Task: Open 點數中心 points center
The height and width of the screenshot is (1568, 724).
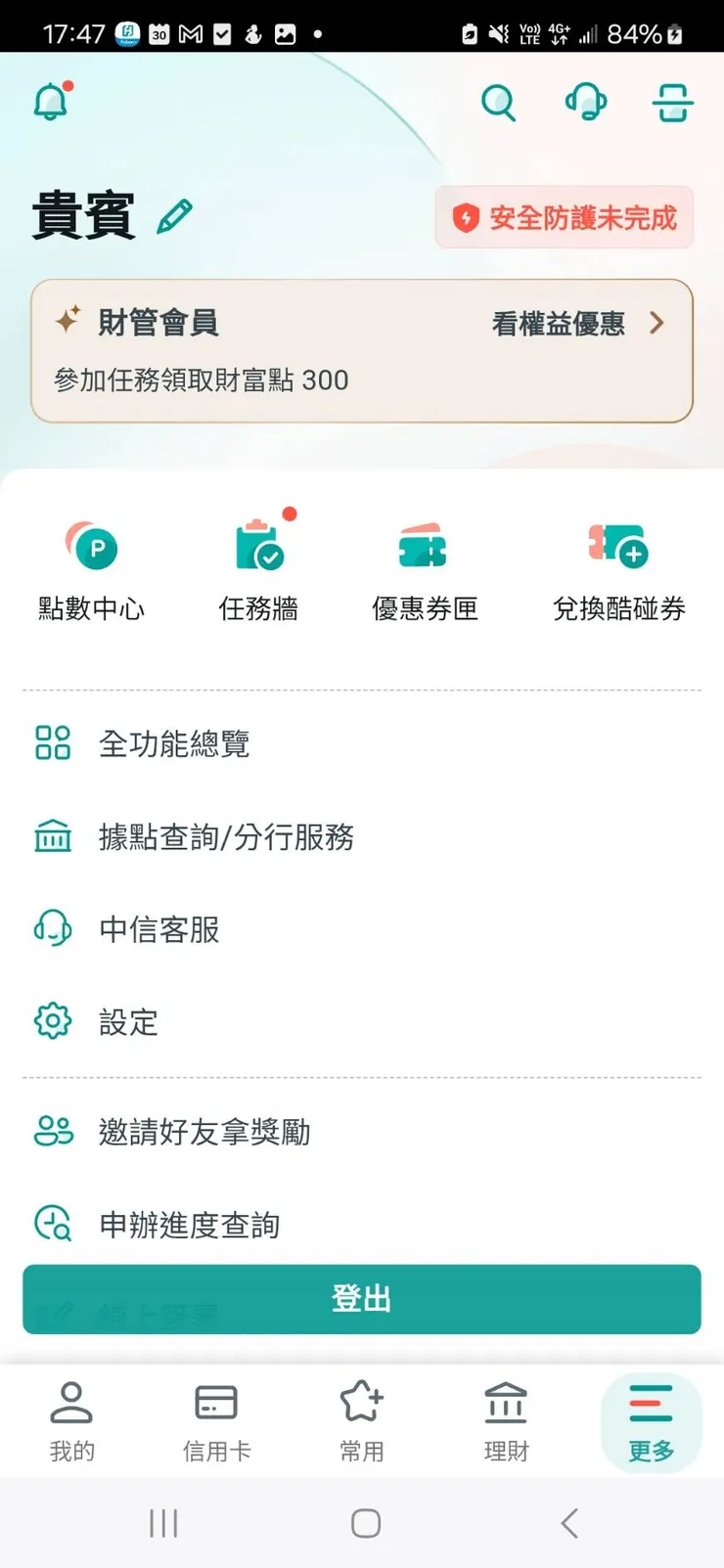Action: [91, 567]
